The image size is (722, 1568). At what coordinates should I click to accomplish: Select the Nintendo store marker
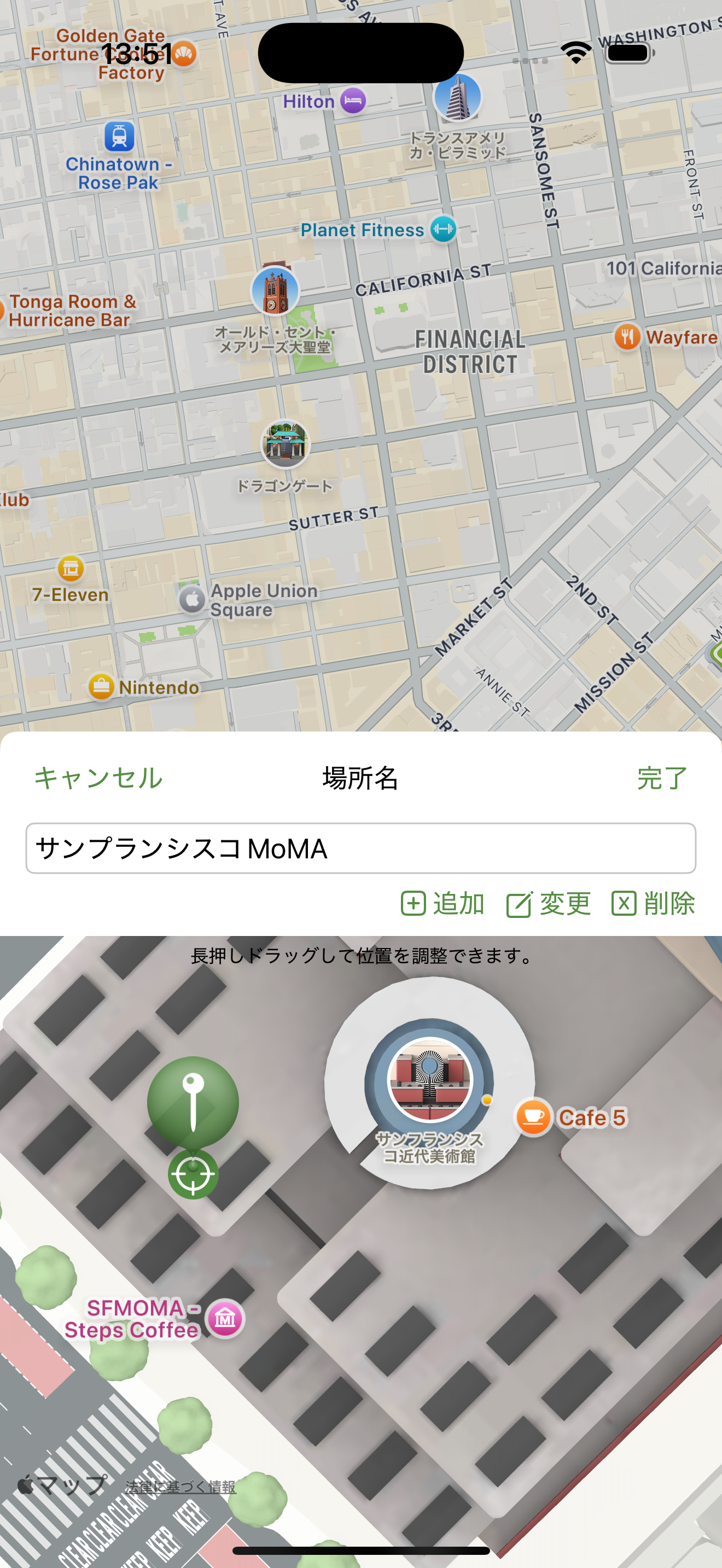[102, 687]
